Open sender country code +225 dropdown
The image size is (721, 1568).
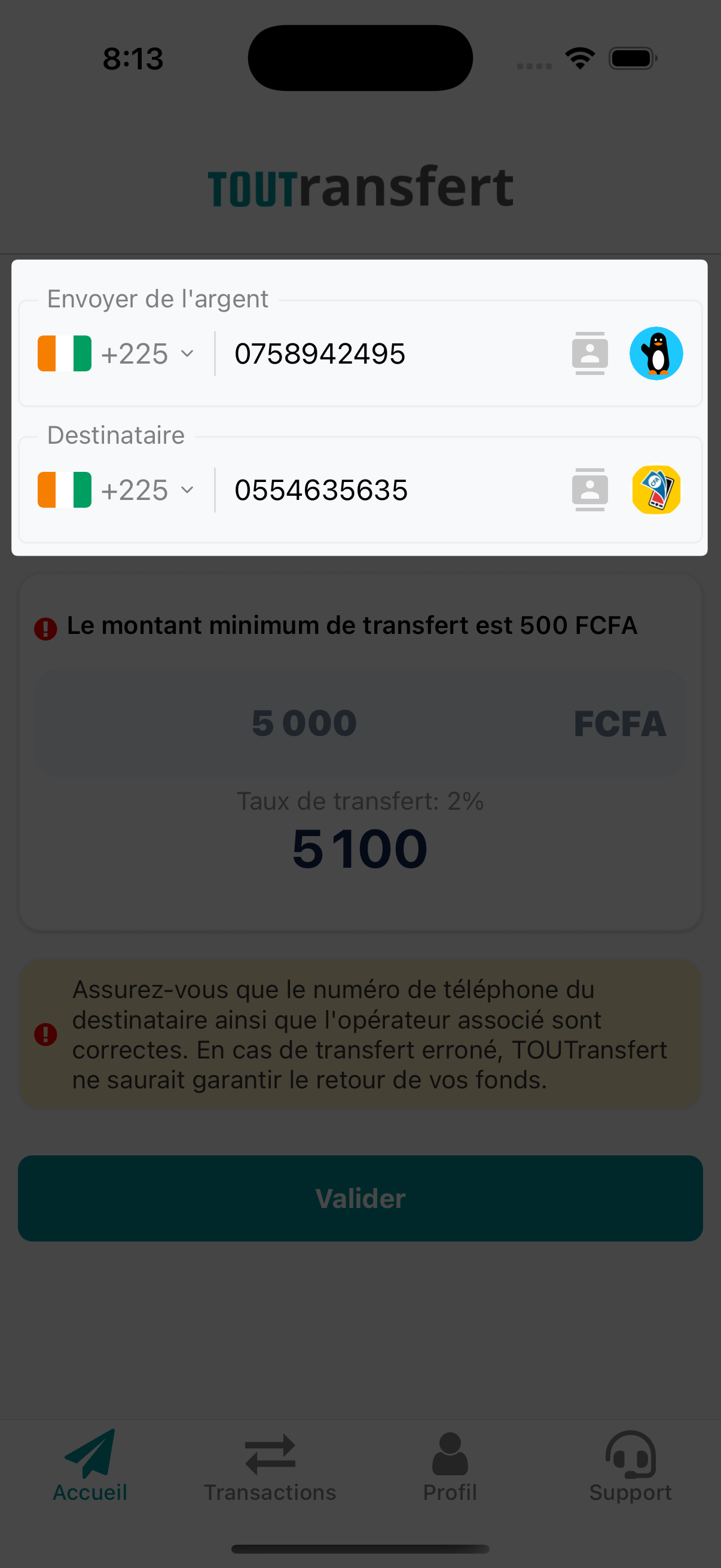tap(115, 353)
